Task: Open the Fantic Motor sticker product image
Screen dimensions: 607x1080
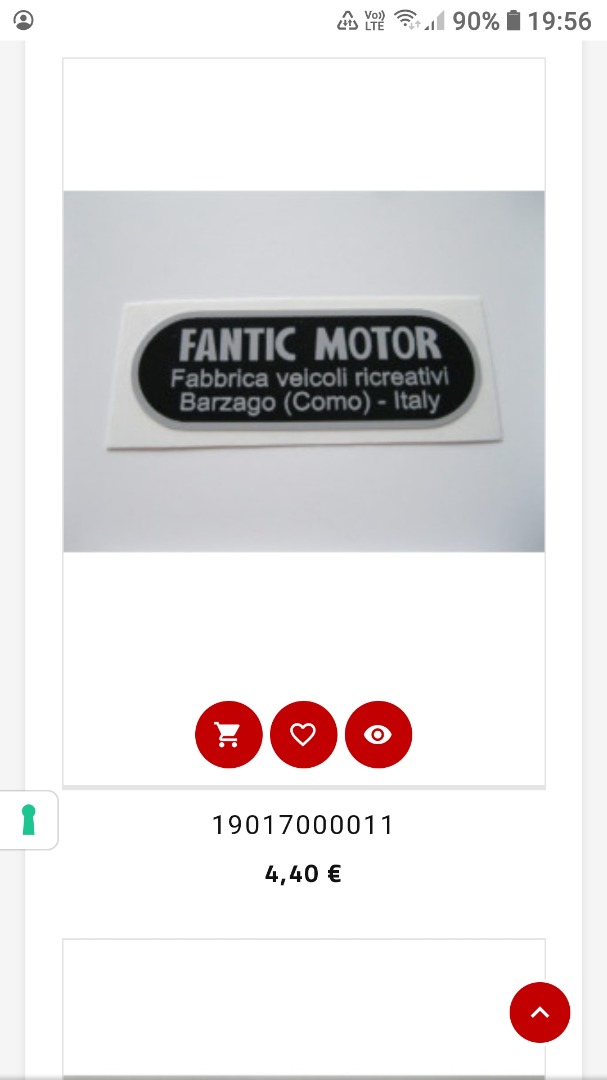Action: 304,372
